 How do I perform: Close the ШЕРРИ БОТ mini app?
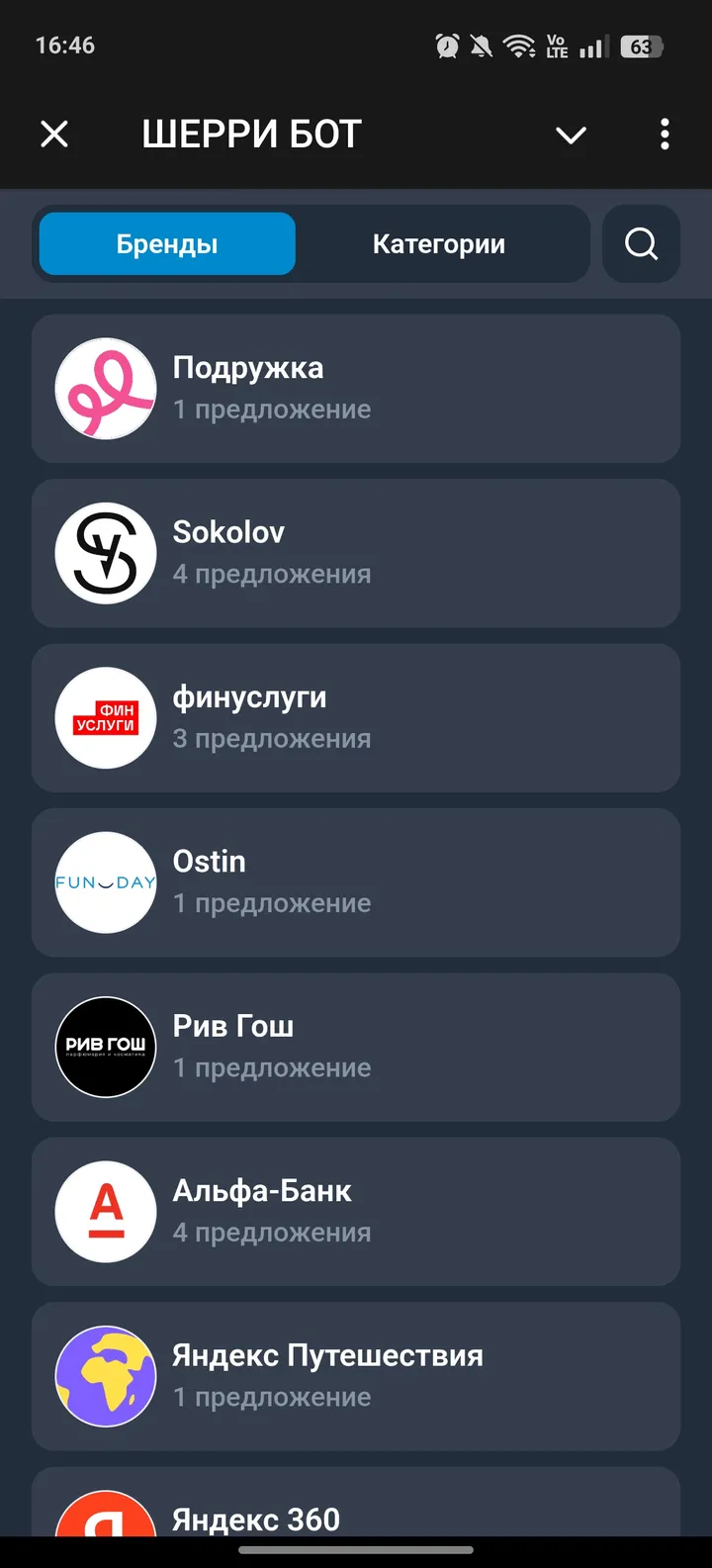click(x=54, y=134)
